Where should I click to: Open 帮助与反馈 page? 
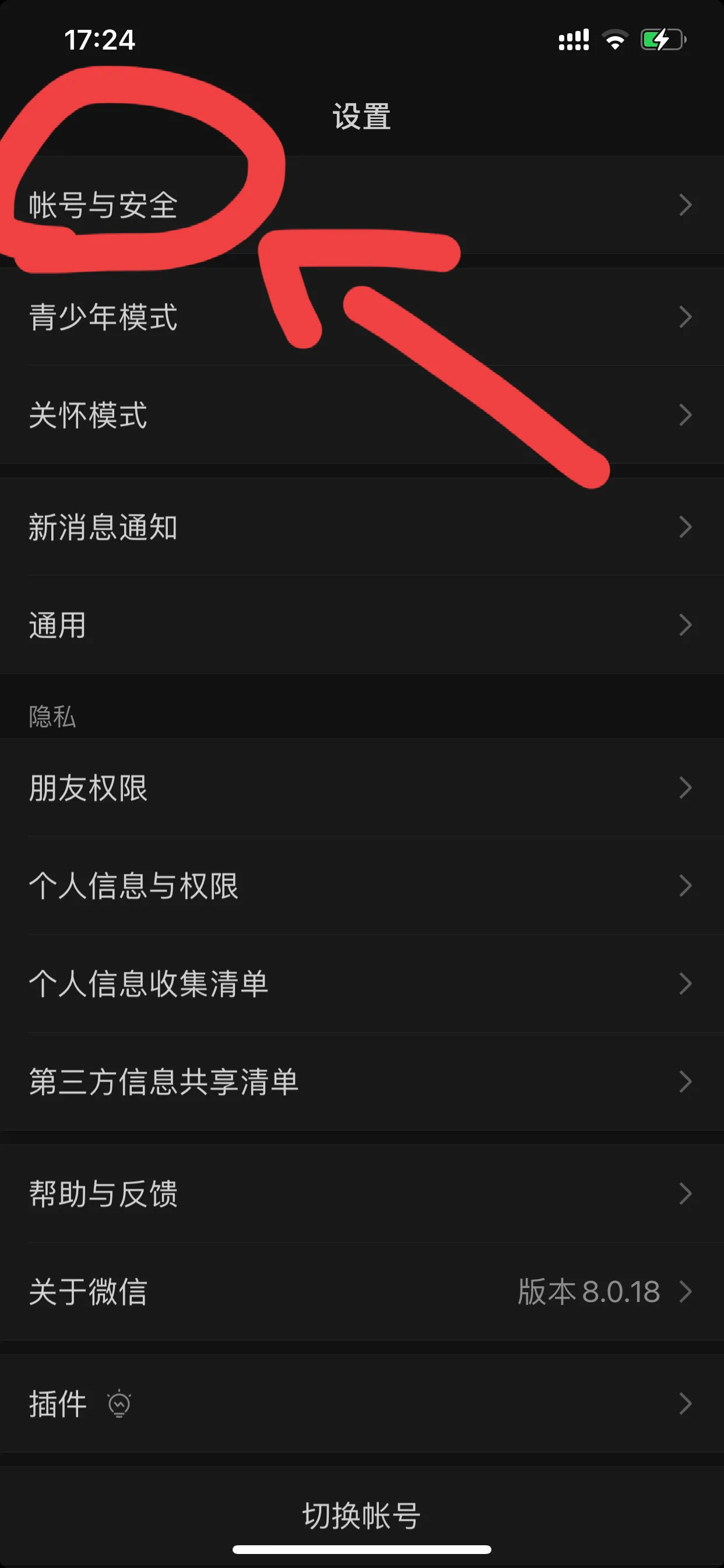tap(361, 1193)
